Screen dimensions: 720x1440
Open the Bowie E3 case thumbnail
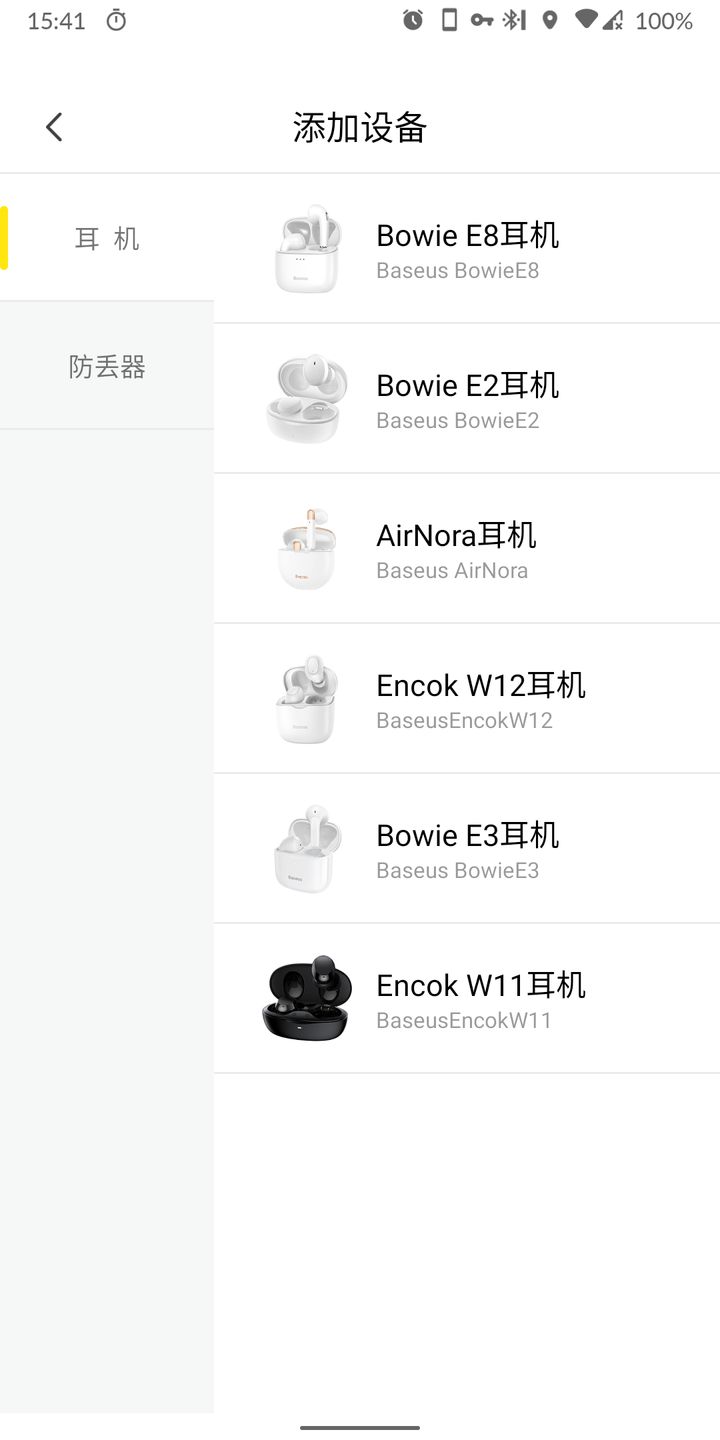[x=306, y=847]
